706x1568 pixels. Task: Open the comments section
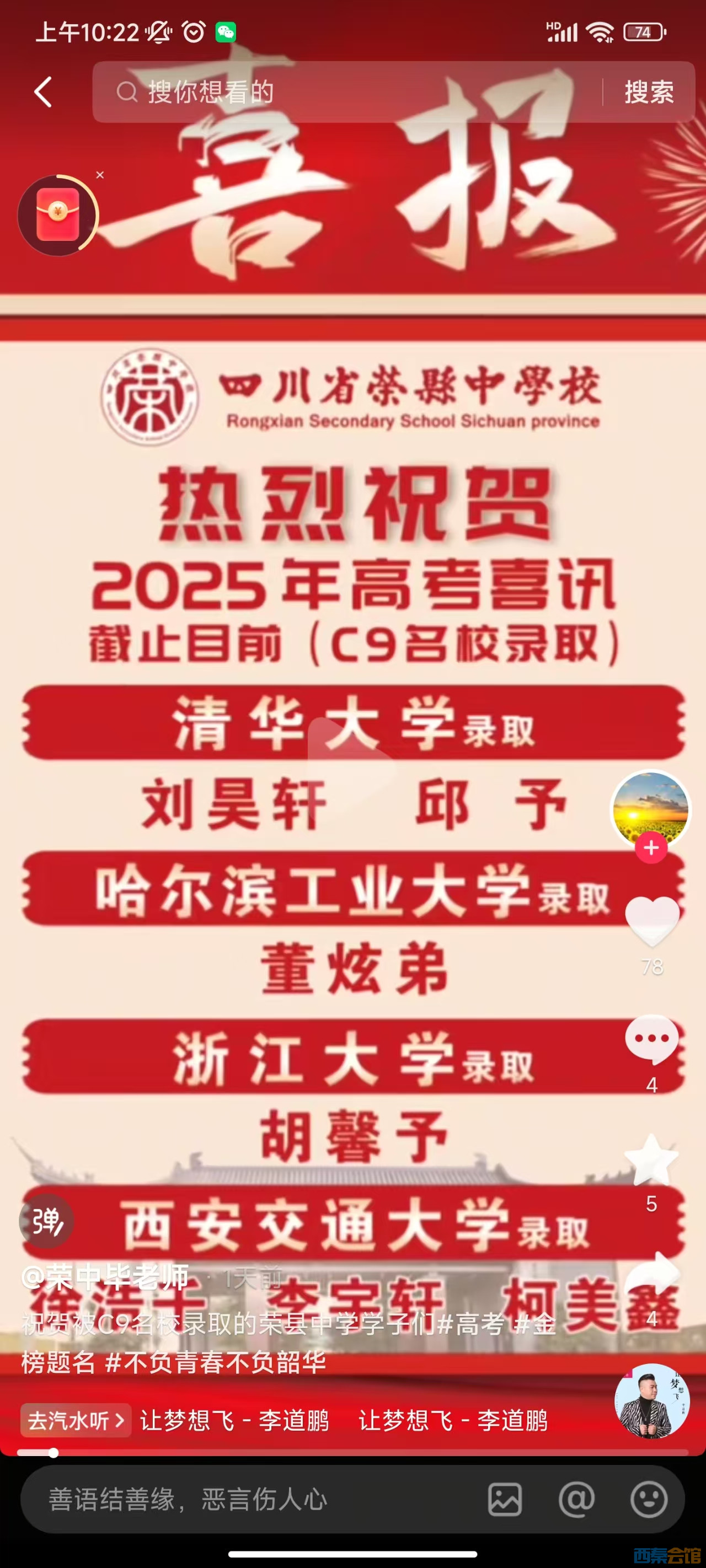tap(651, 1039)
